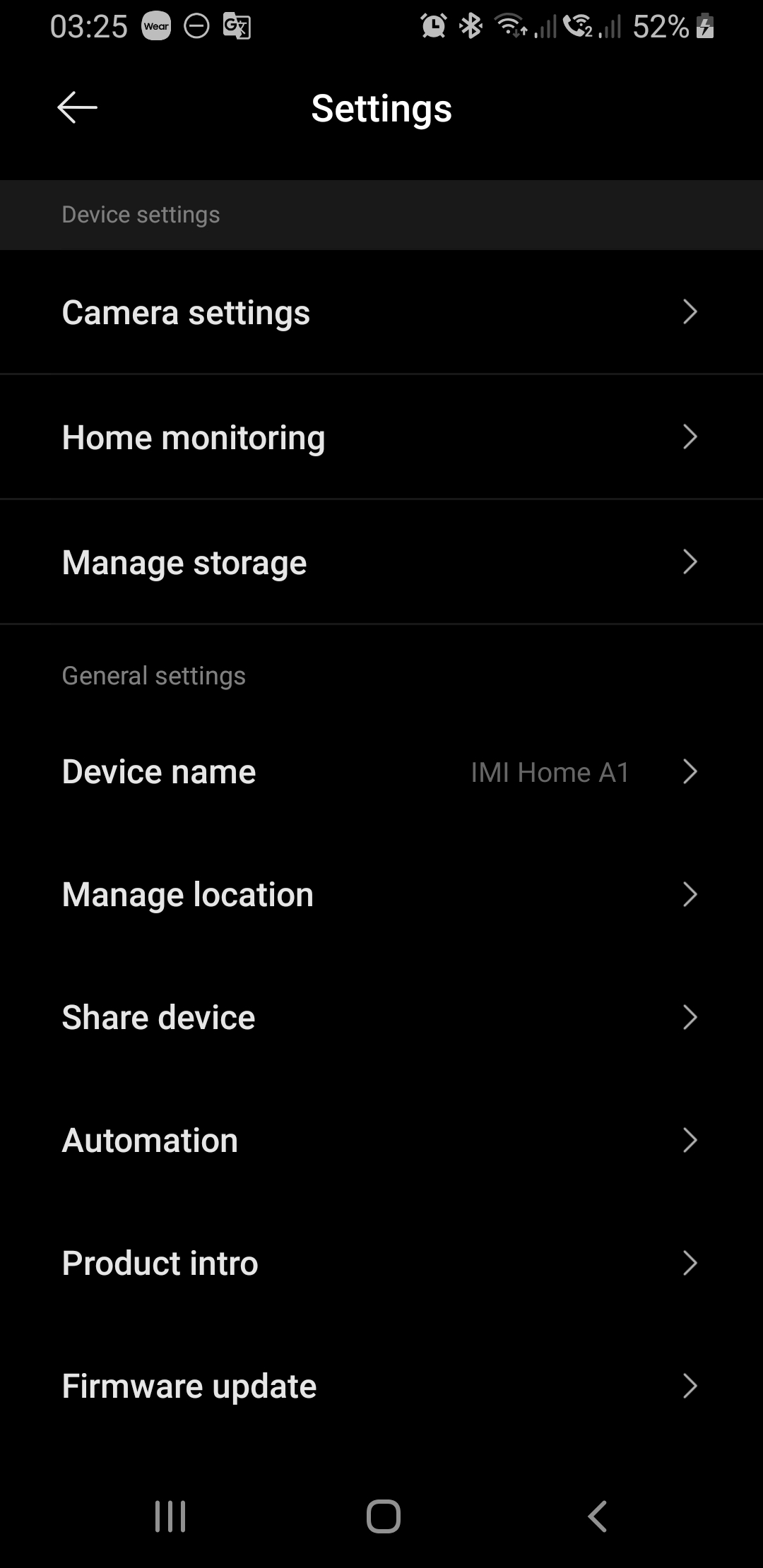Tap the General settings section header
Image resolution: width=763 pixels, height=1568 pixels.
pyautogui.click(x=153, y=675)
